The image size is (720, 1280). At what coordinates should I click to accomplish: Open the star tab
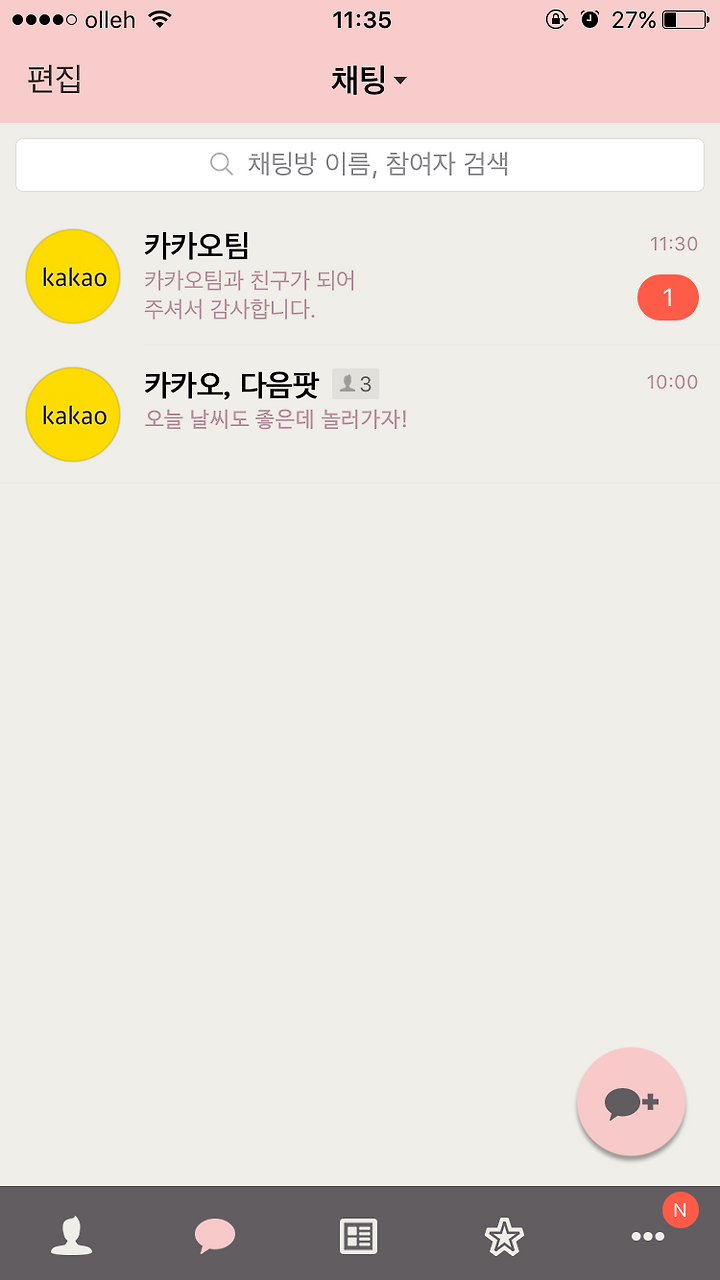tap(504, 1237)
